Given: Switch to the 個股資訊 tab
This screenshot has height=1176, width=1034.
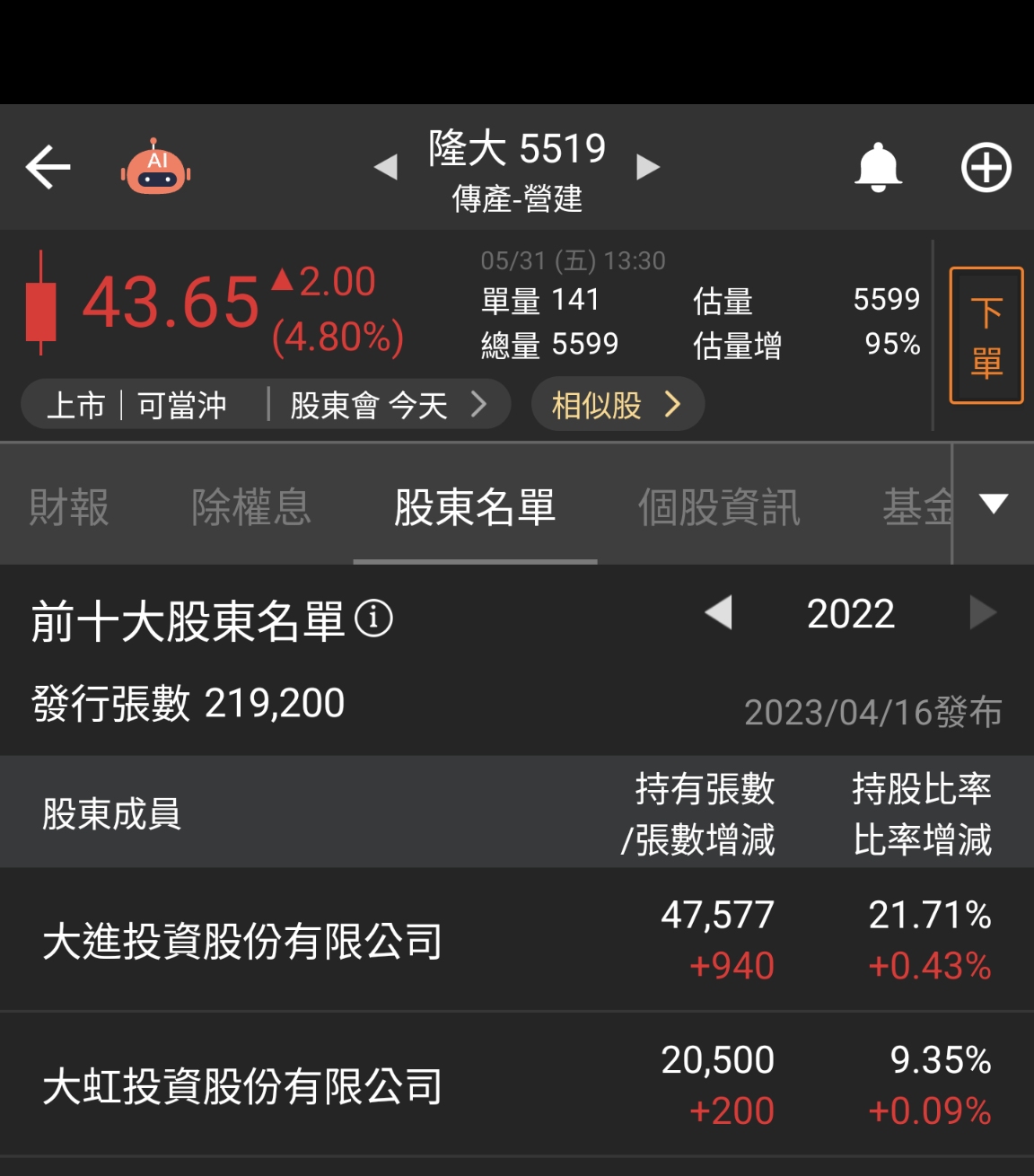Looking at the screenshot, I should point(718,507).
